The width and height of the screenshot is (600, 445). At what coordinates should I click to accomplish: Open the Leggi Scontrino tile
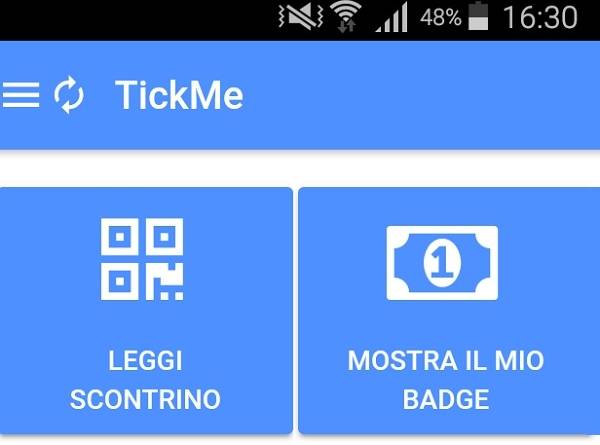coord(145,310)
